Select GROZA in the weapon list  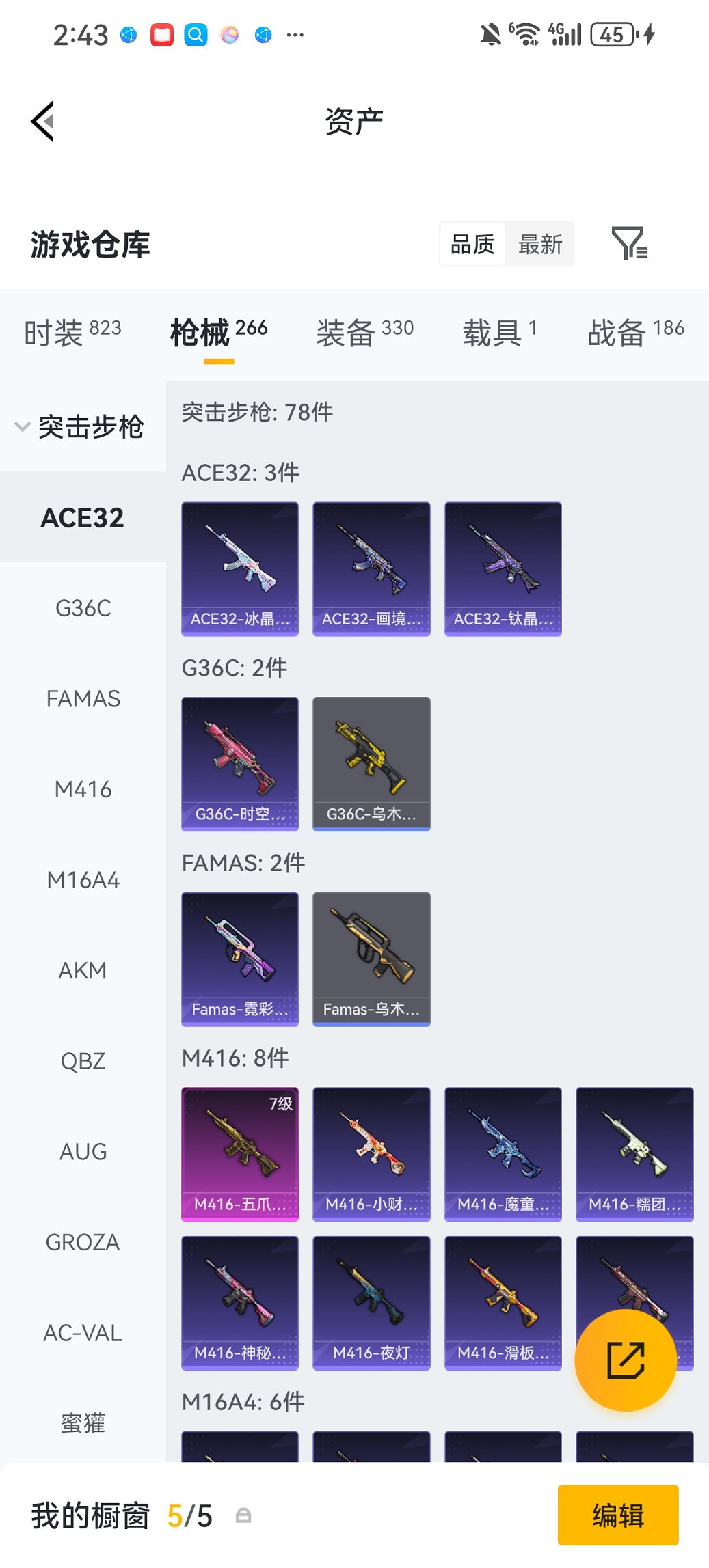[83, 1242]
